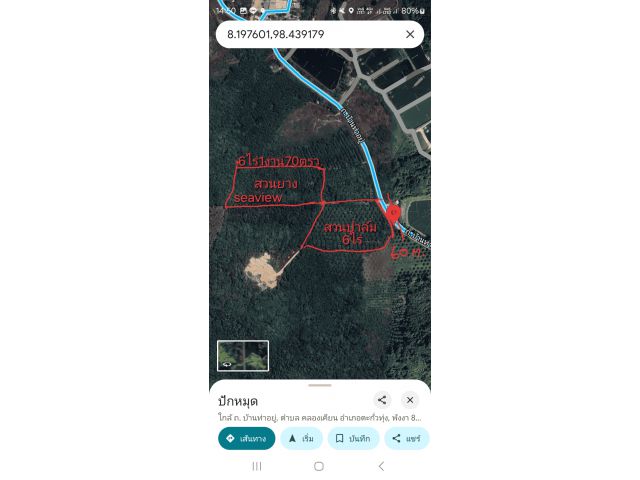Share the pin via header share icon
This screenshot has width=640, height=480.
click(382, 400)
